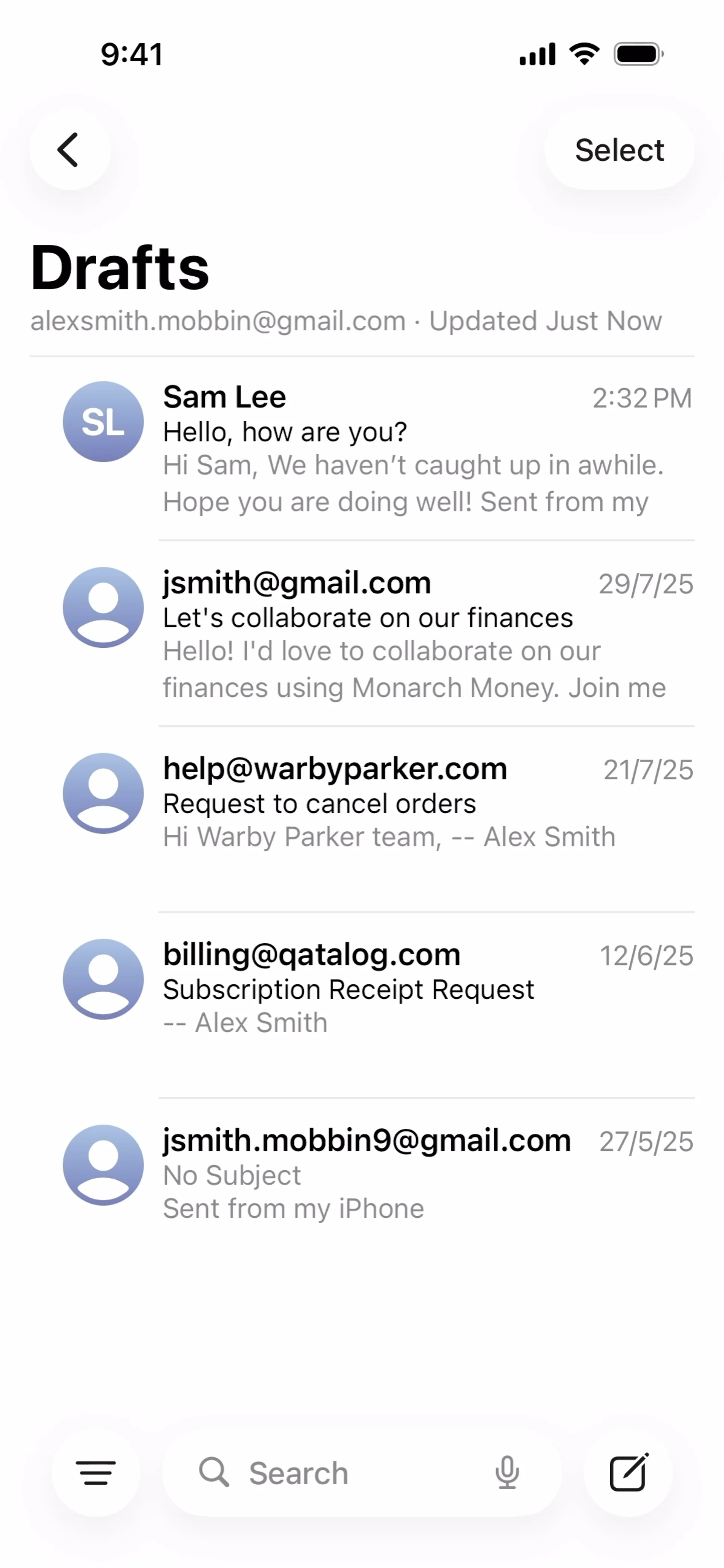This screenshot has width=724, height=1568.
Task: Start voice search with the microphone
Action: (507, 1473)
